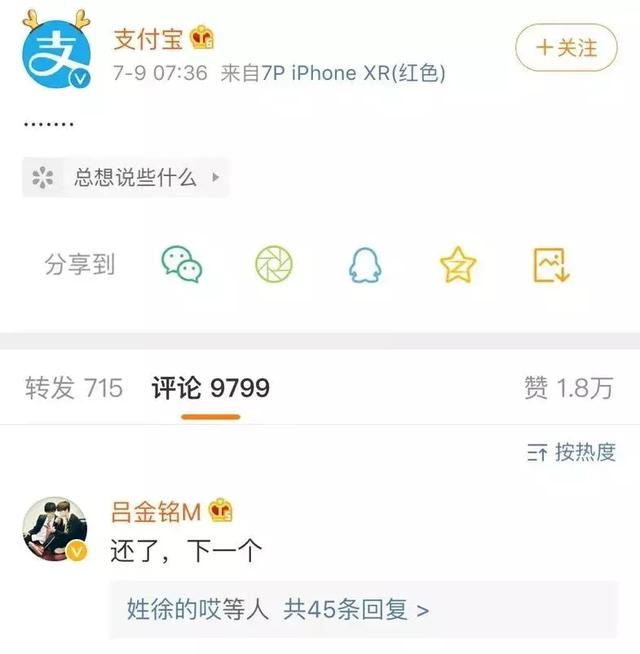Viewport: 640px width, 654px height.
Task: Select the 评论 9799 tab
Action: tap(211, 388)
